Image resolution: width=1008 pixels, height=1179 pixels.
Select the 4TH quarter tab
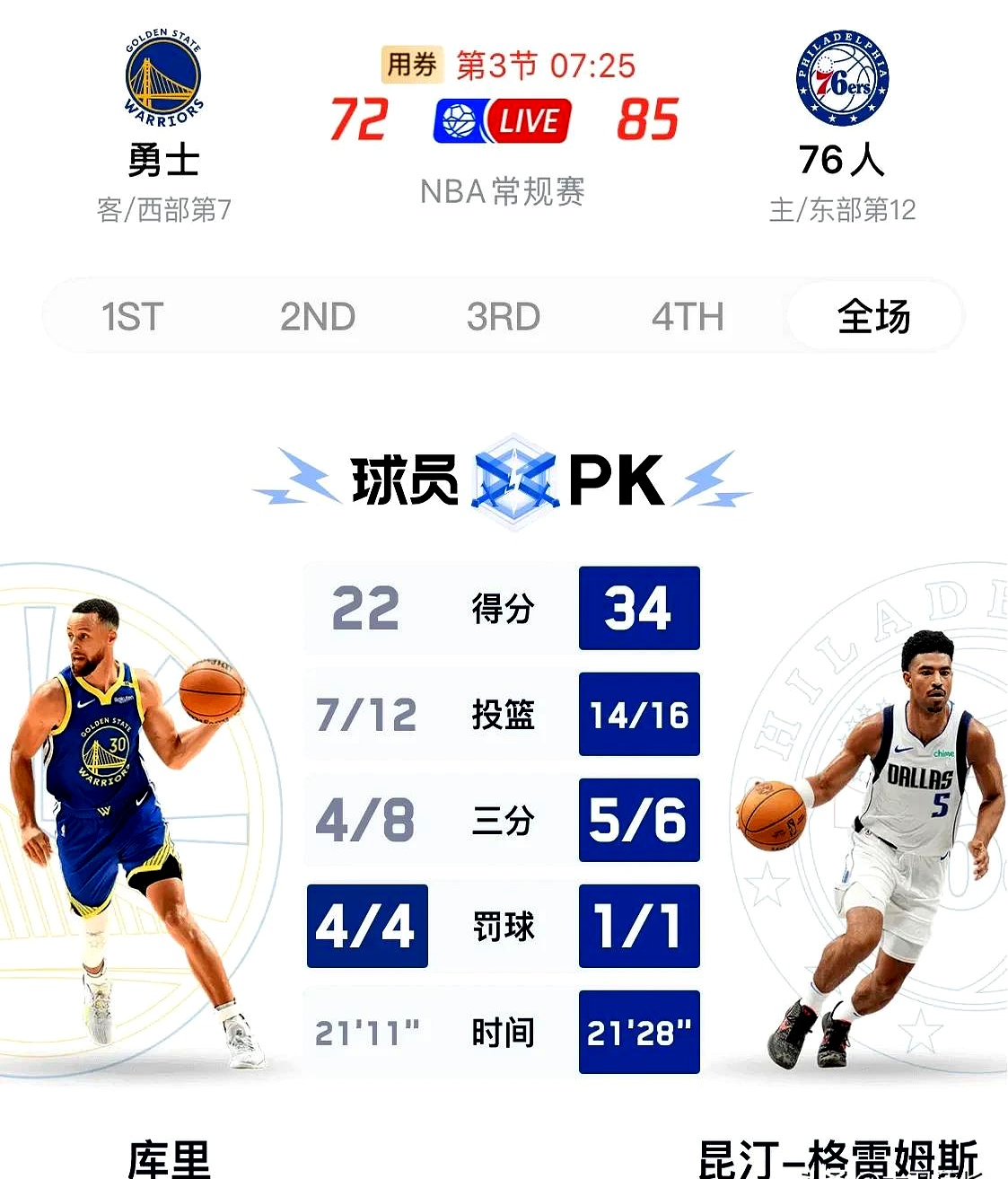click(688, 316)
